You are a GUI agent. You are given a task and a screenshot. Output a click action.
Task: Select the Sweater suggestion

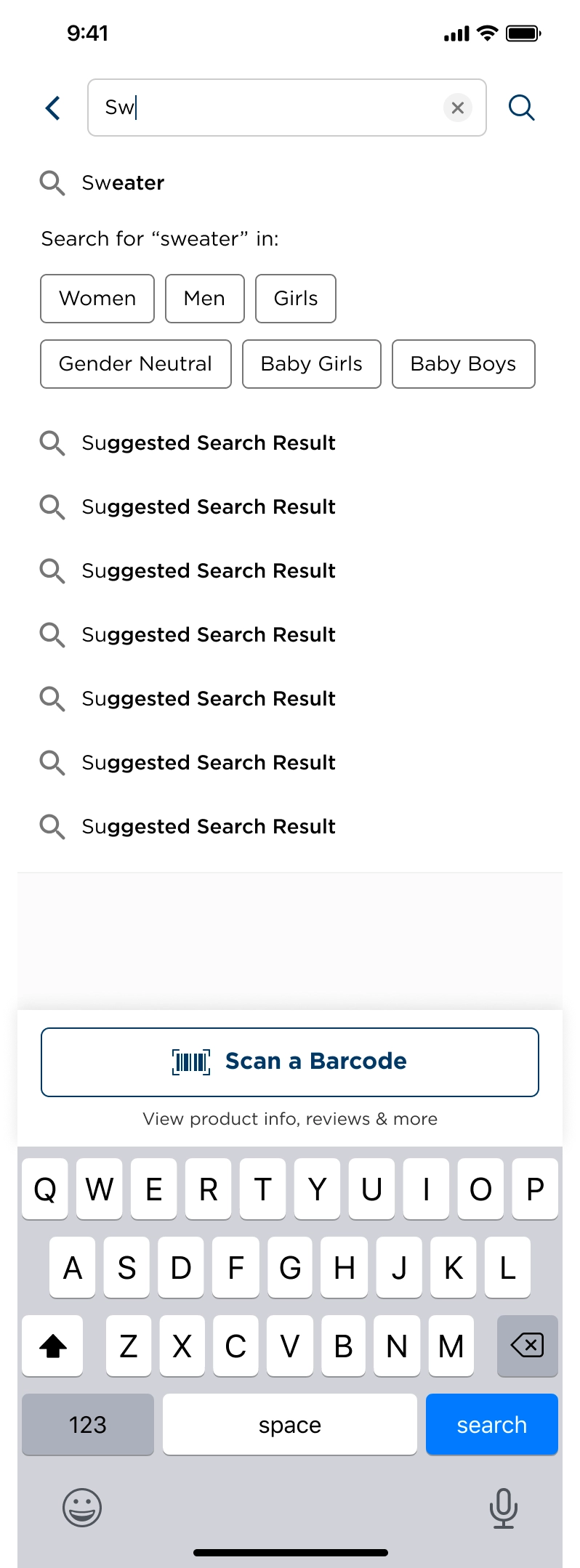(123, 183)
